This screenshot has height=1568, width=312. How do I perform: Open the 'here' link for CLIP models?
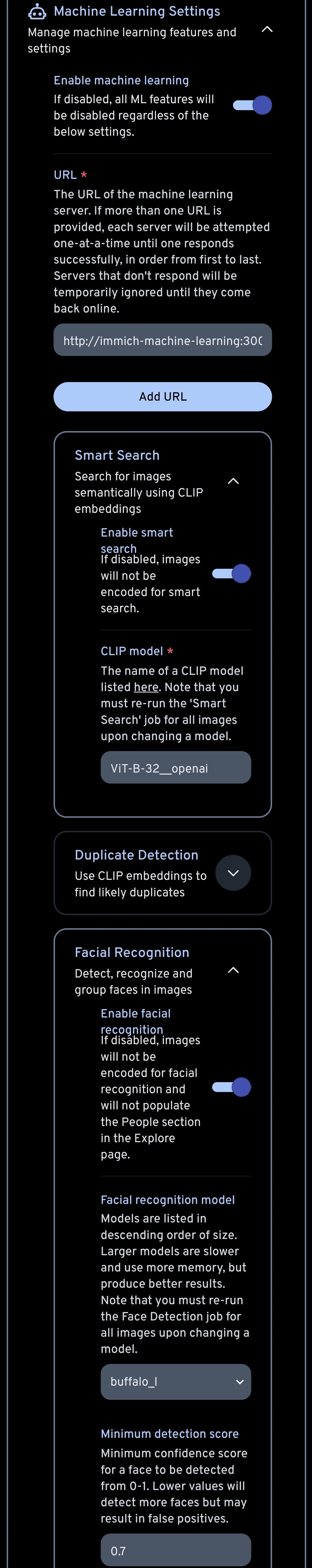pyautogui.click(x=146, y=687)
